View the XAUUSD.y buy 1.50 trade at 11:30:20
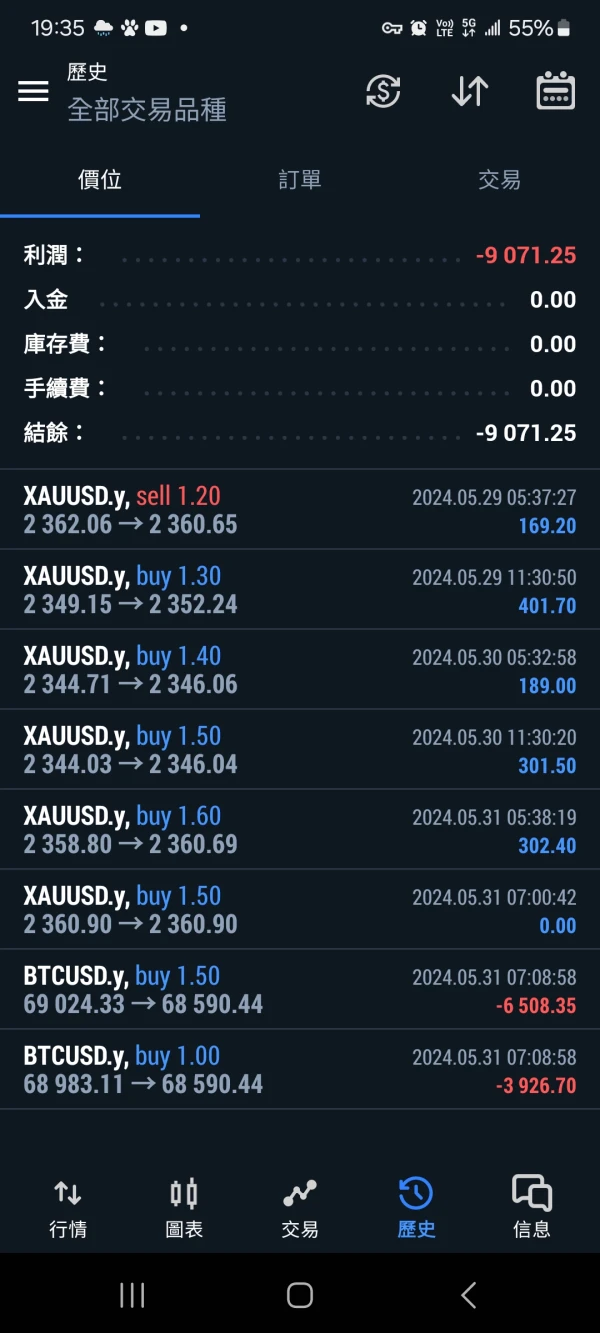 click(300, 750)
